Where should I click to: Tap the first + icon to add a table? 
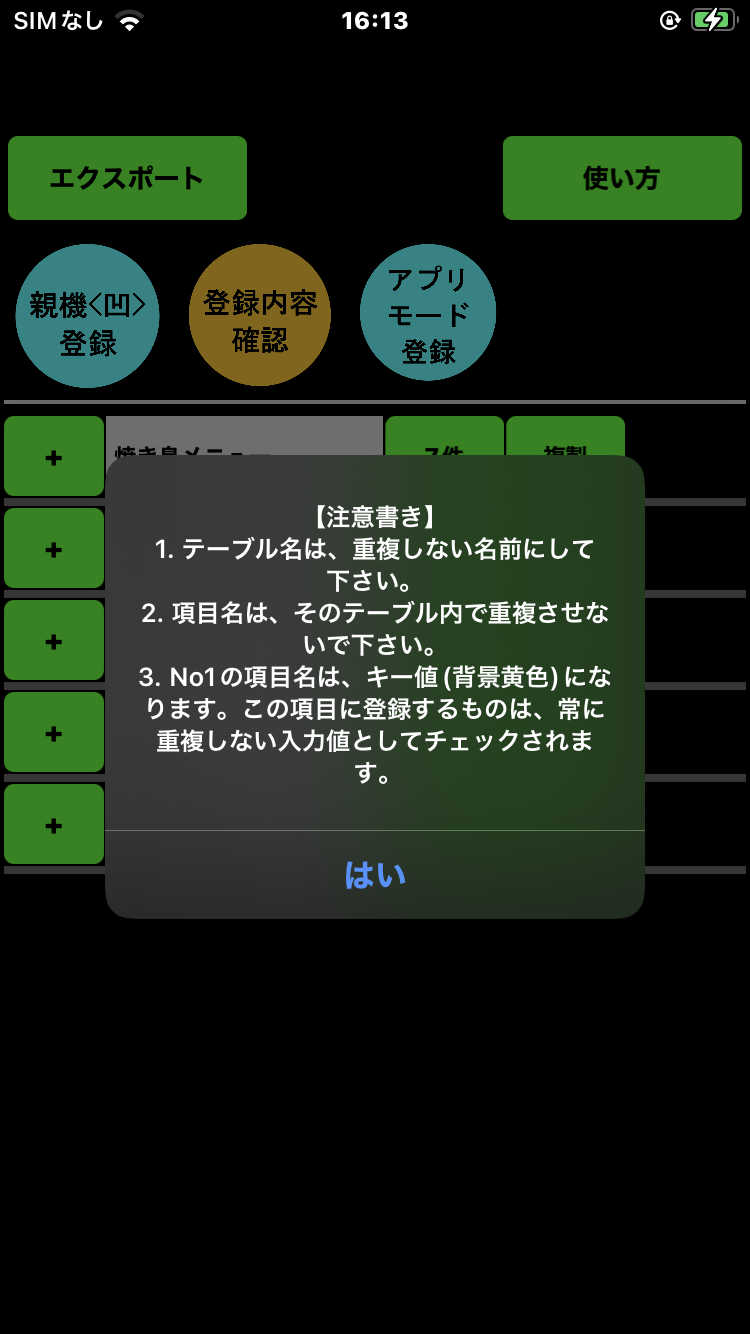coord(53,457)
